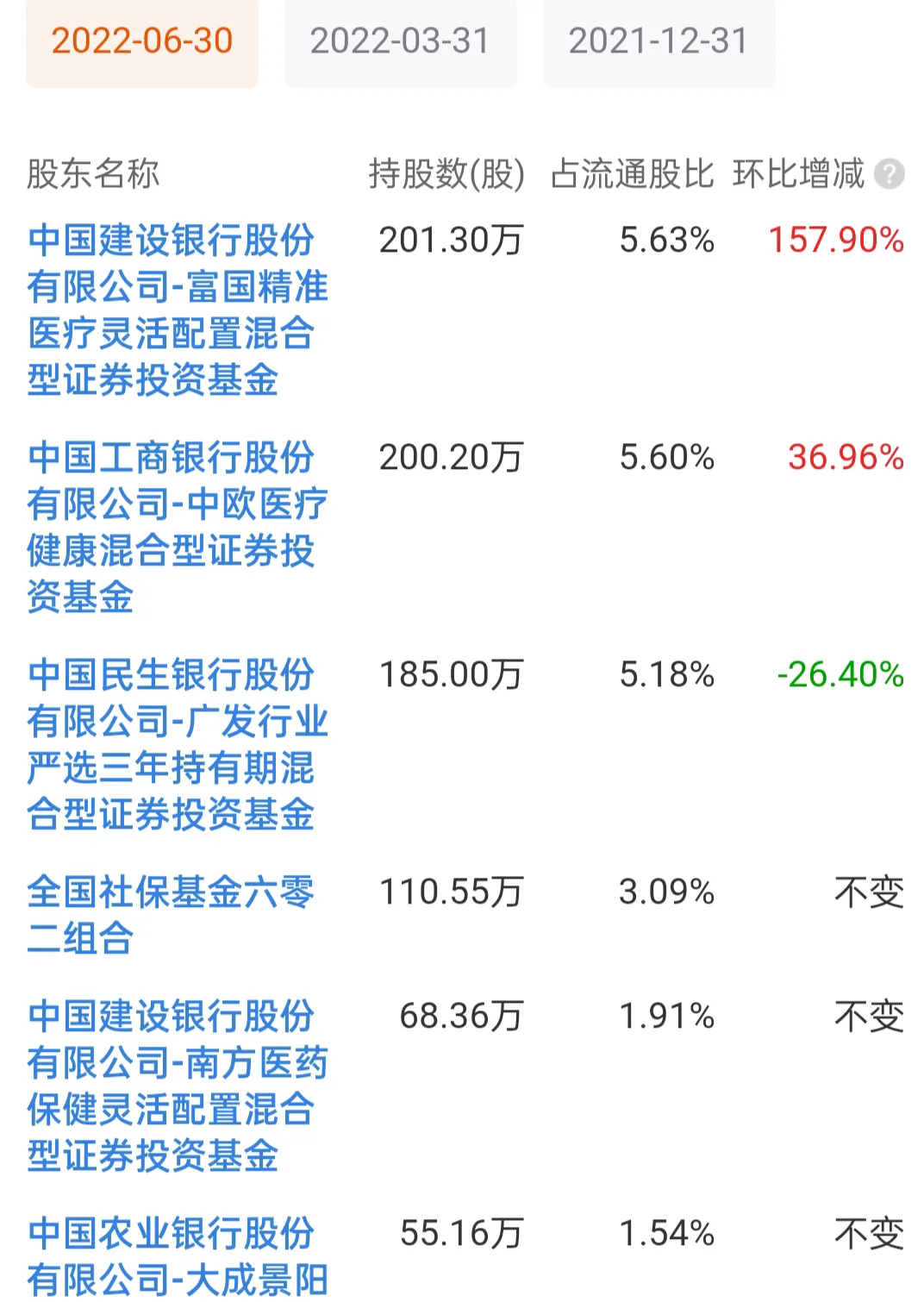This screenshot has height=1302, width=924.
Task: Open shareholder 富国精准医疗灵活配置混合型证券投资基金
Action: tap(177, 310)
